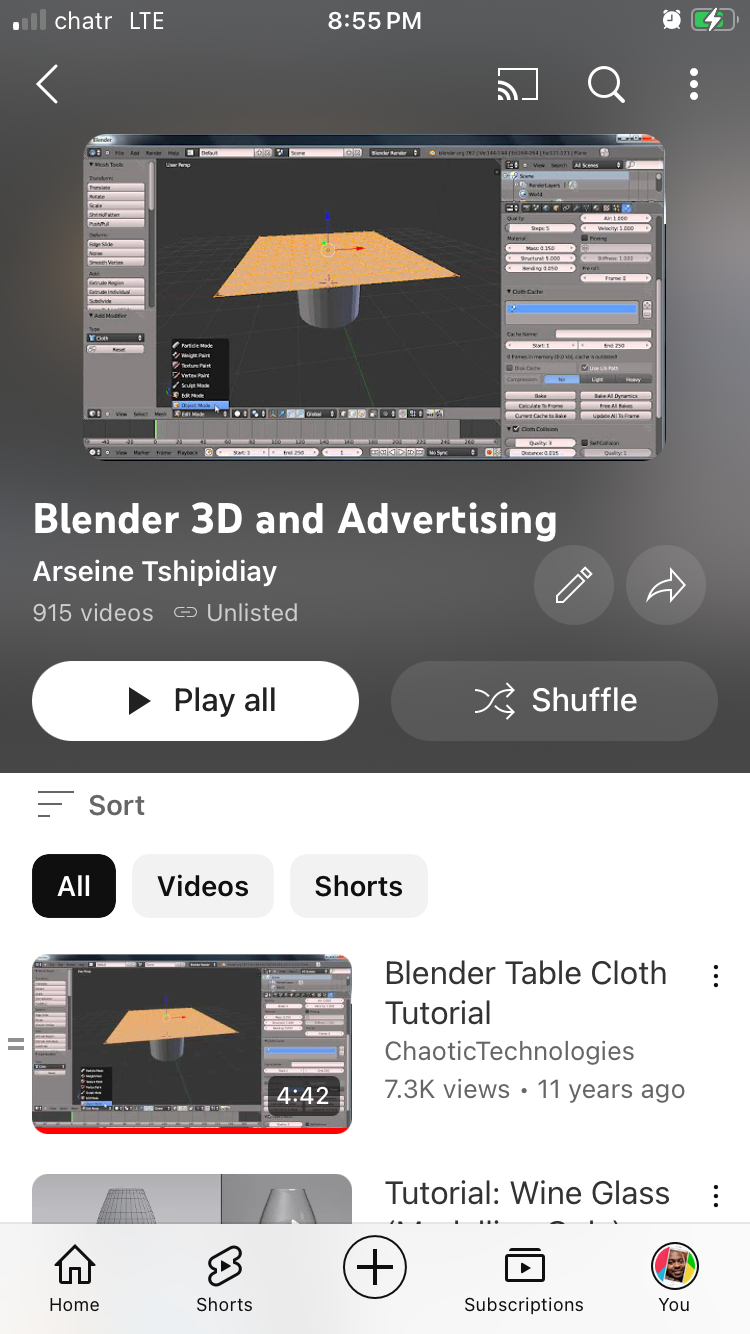
Task: Switch to the Shorts bottom tab
Action: pyautogui.click(x=224, y=1278)
